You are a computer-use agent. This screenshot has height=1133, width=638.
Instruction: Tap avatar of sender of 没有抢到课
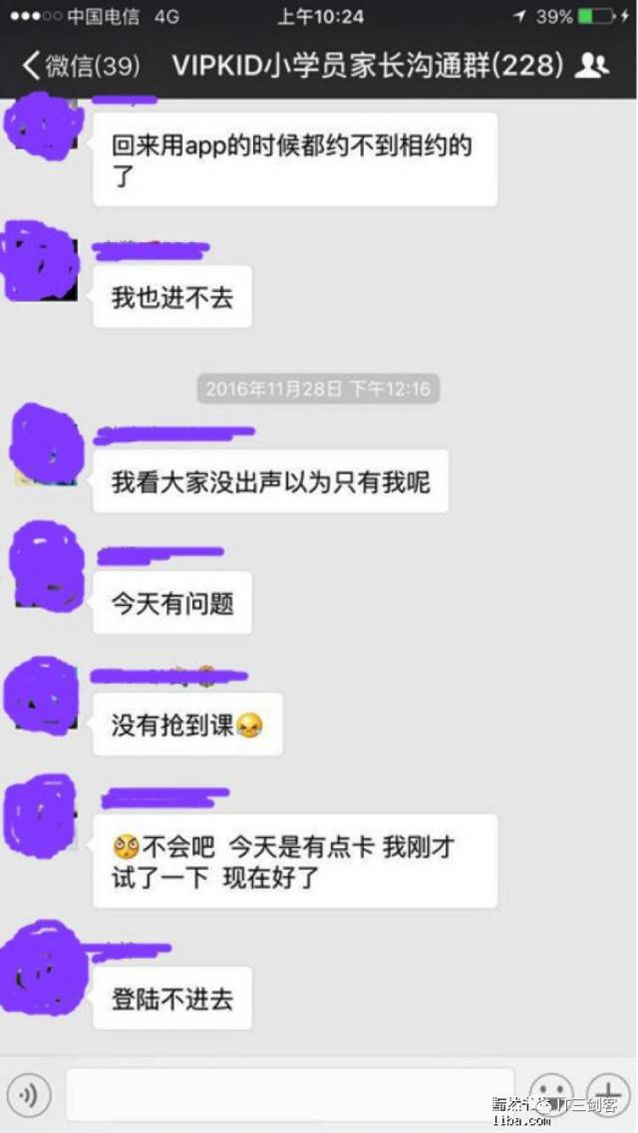pyautogui.click(x=42, y=694)
